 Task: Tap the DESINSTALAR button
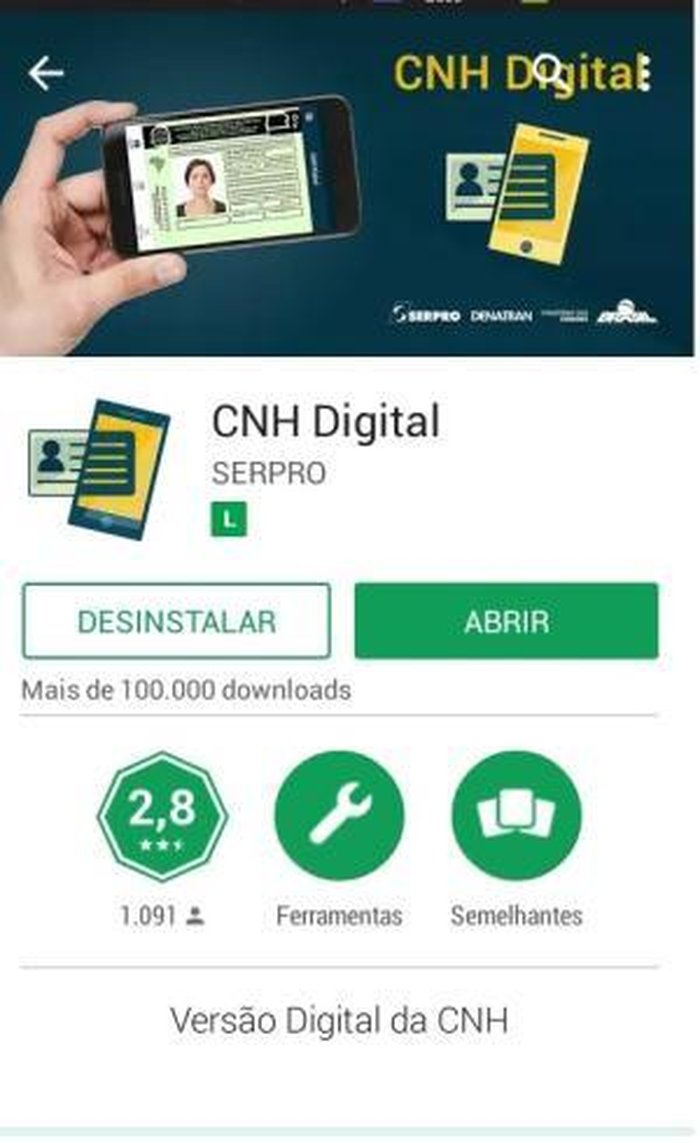click(176, 621)
